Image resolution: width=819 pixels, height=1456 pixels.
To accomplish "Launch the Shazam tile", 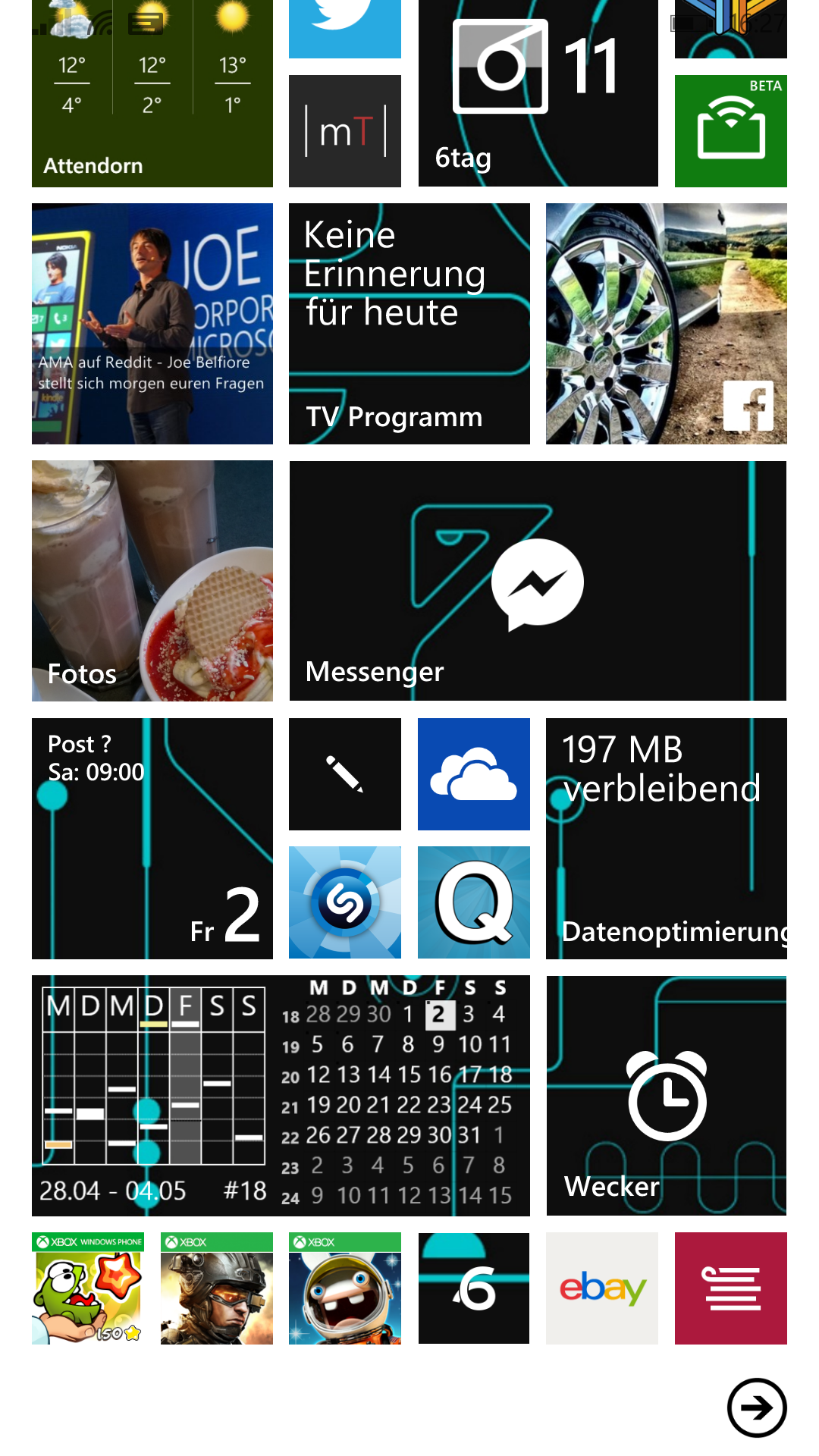I will (x=345, y=902).
